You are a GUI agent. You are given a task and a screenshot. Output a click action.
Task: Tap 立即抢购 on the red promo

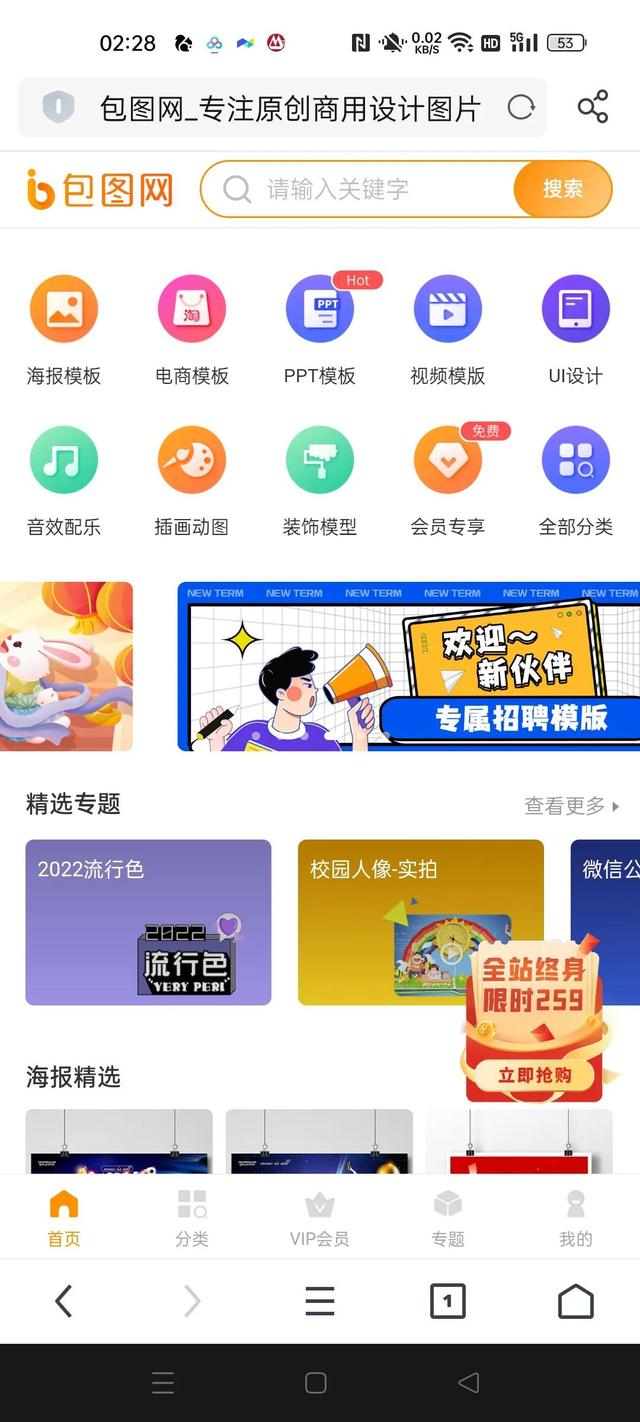point(535,1075)
